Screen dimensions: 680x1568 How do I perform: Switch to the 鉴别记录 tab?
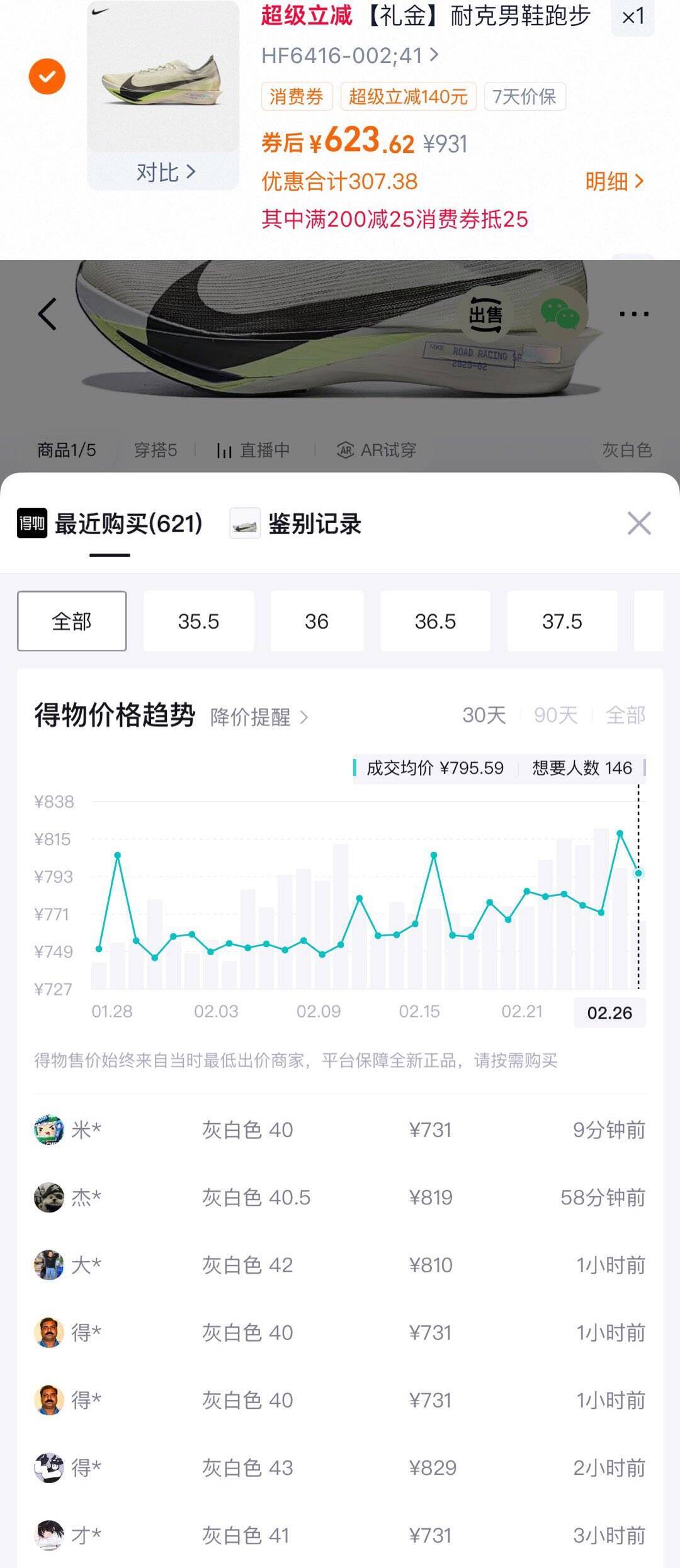297,524
